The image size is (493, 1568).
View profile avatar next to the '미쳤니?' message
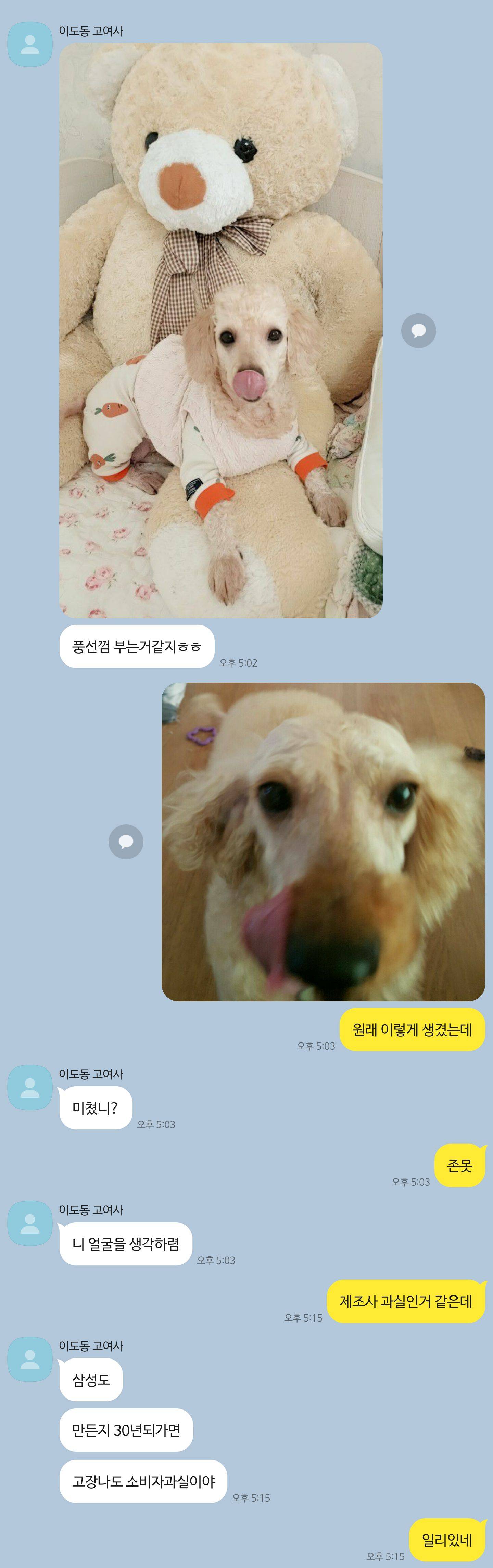coord(29,1088)
